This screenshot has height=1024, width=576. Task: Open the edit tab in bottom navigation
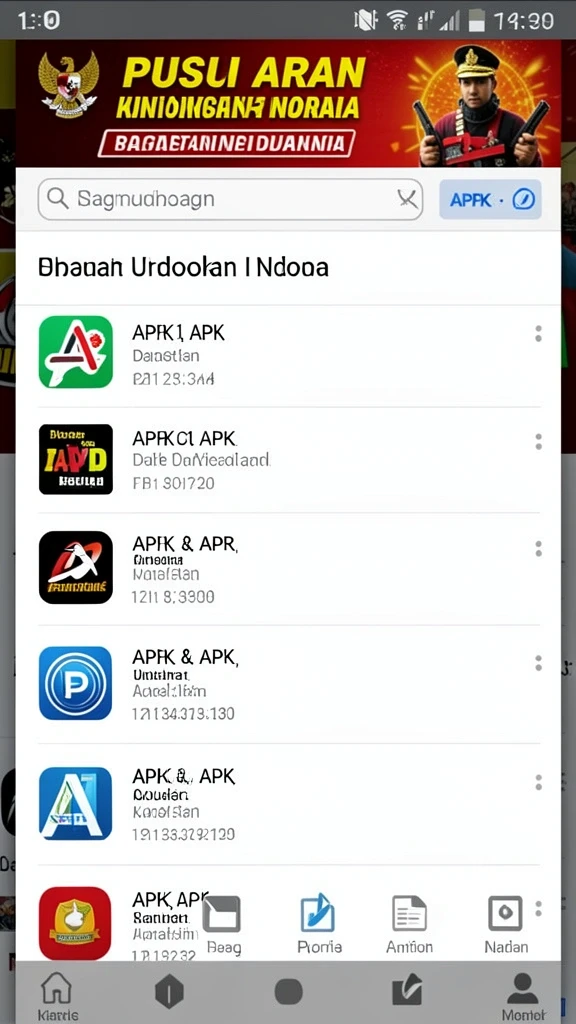coord(408,993)
